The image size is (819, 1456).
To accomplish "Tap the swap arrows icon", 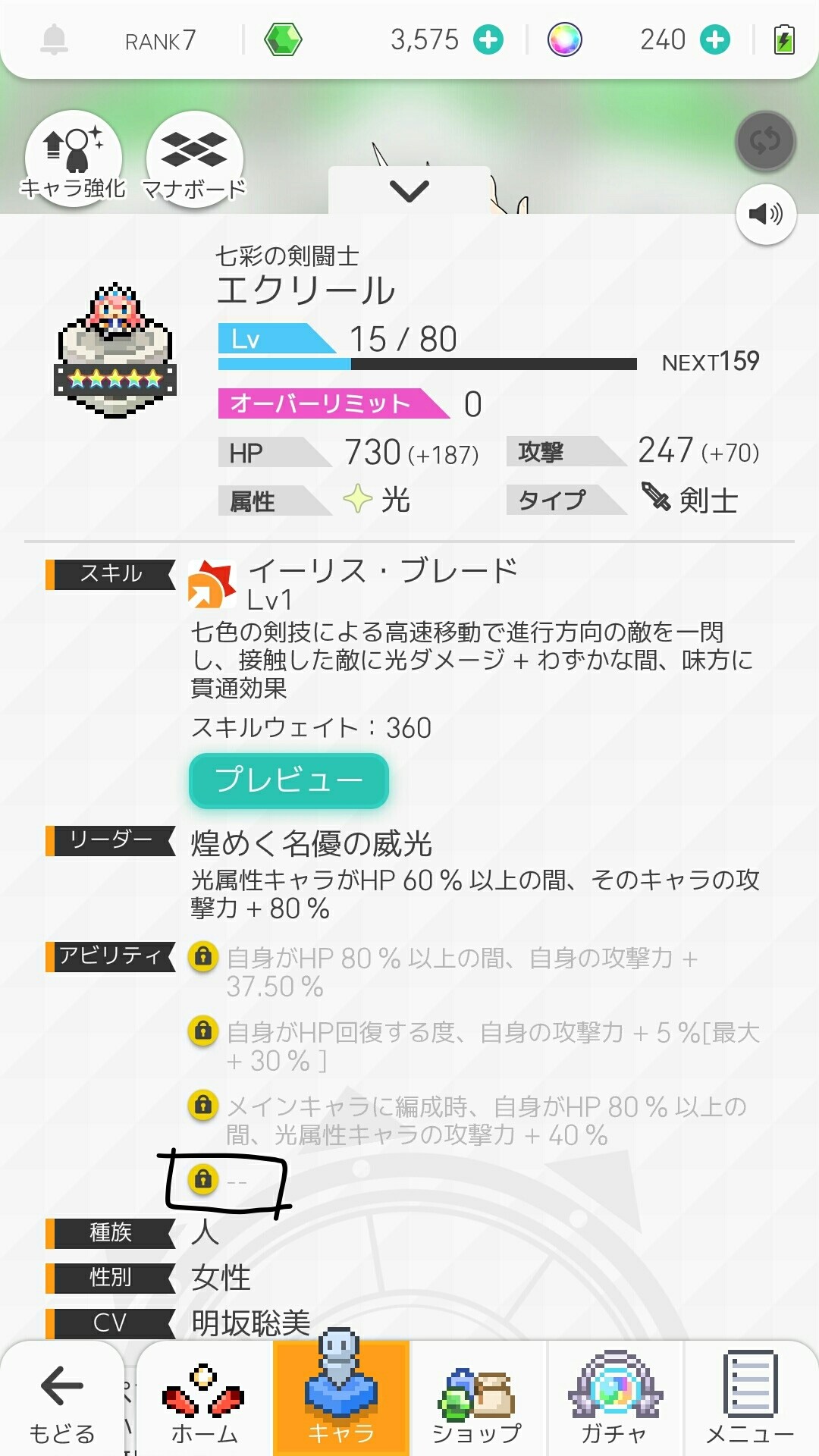I will tap(765, 140).
